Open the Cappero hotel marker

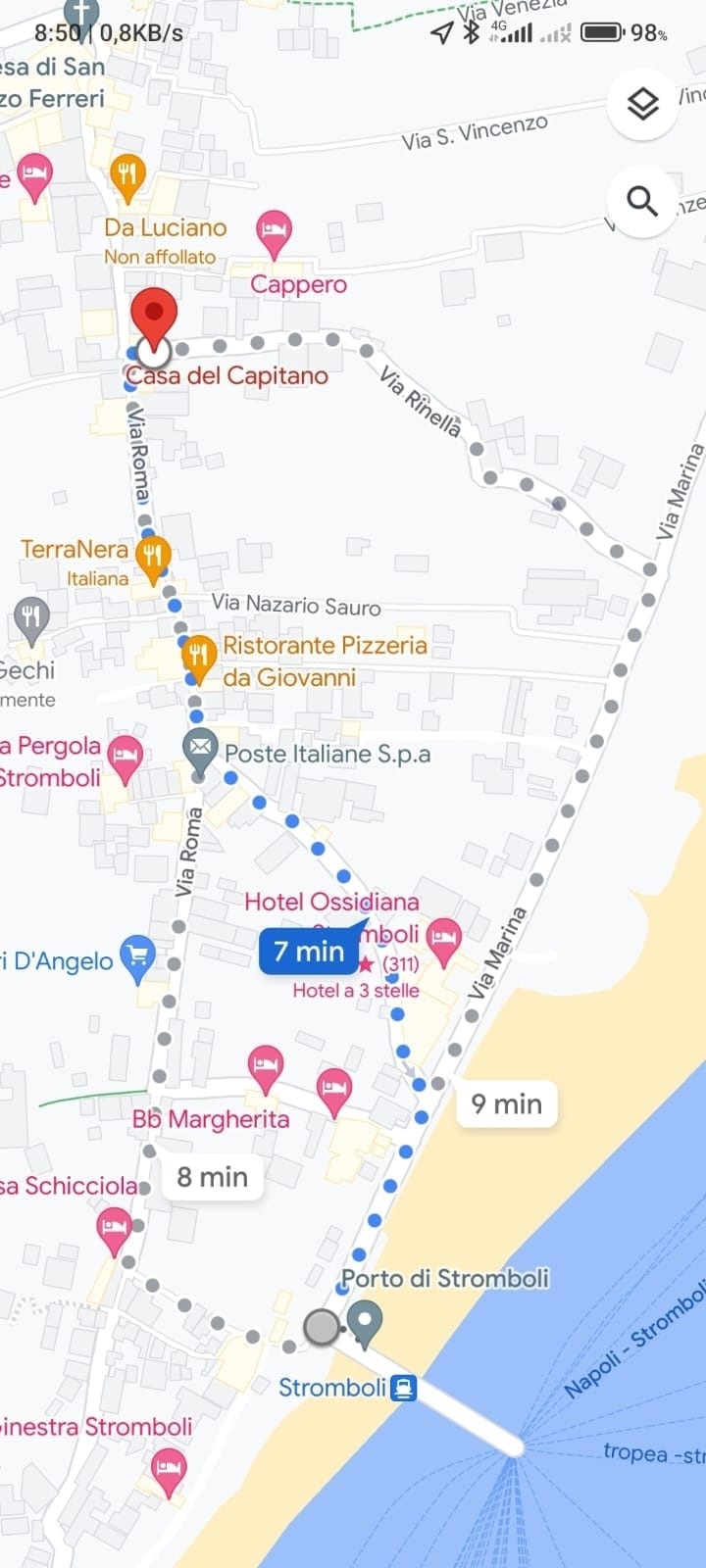coord(274,231)
